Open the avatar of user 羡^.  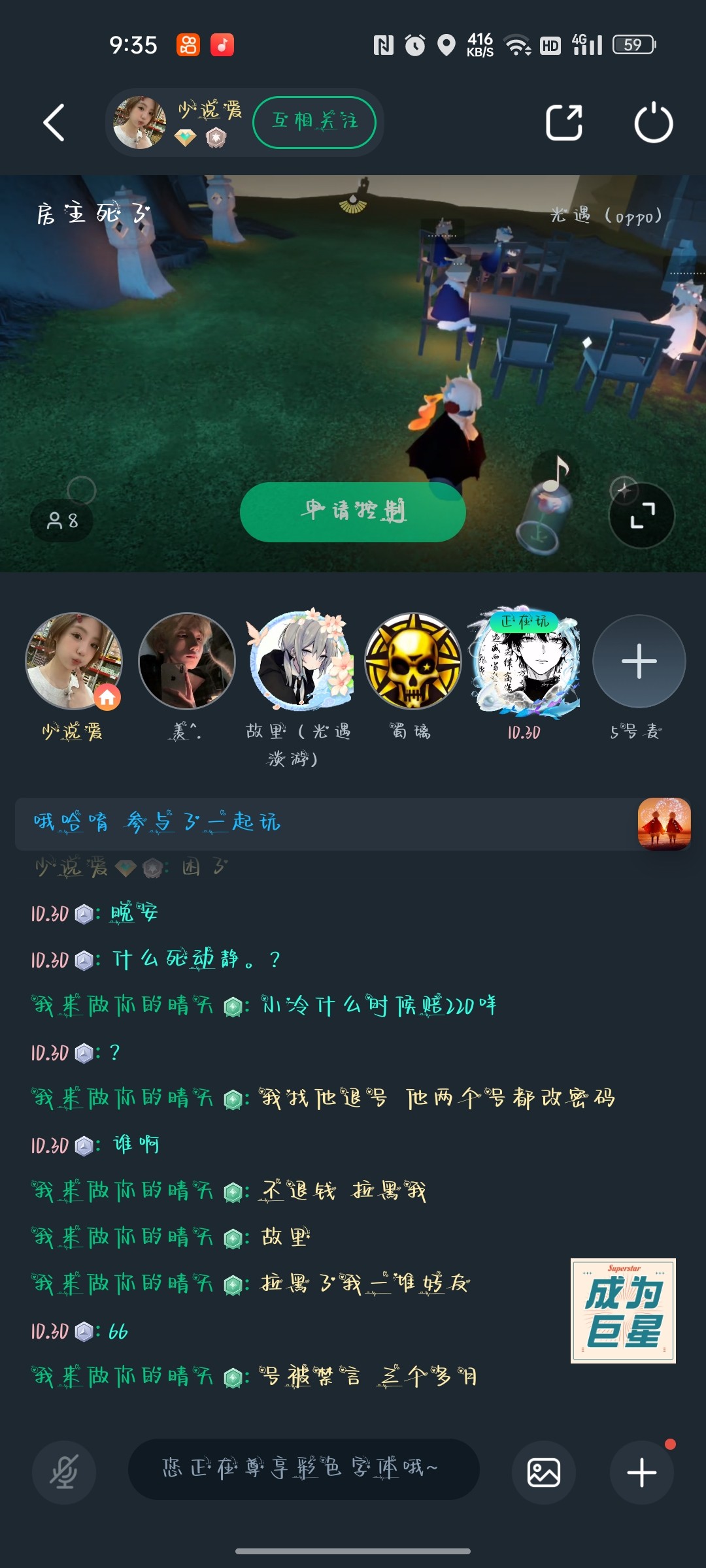coord(186,661)
